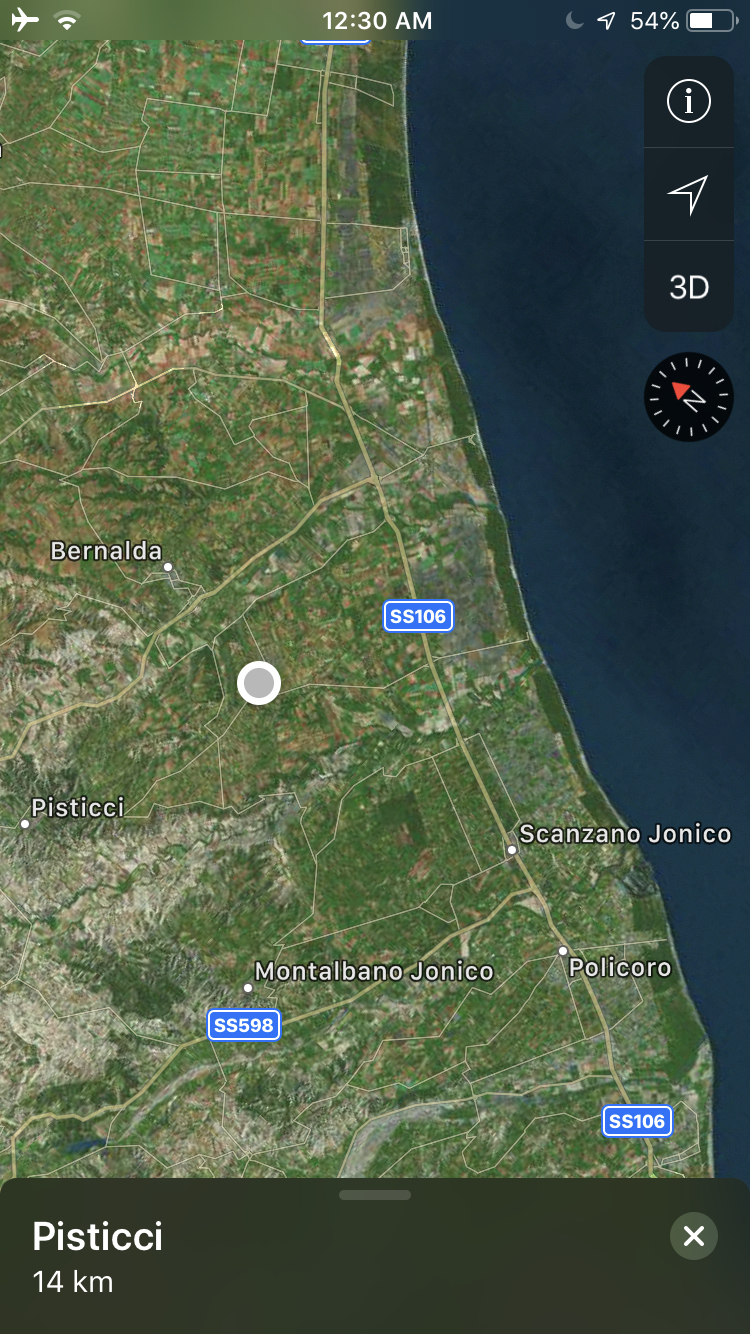
Task: Expand the Pisticci card using the grabber
Action: point(375,1195)
